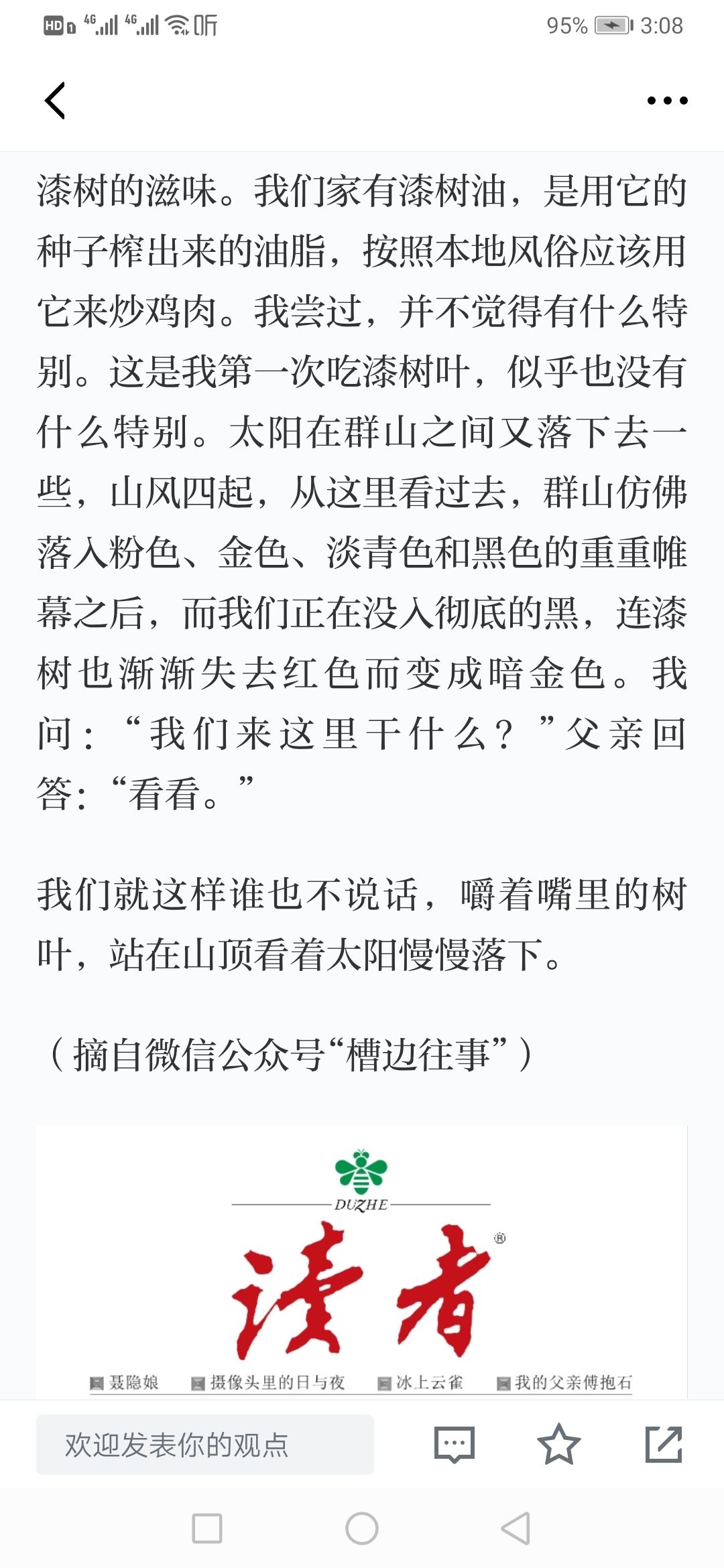Tap the system home button
Screen dimensions: 724x1568
[x=362, y=1528]
